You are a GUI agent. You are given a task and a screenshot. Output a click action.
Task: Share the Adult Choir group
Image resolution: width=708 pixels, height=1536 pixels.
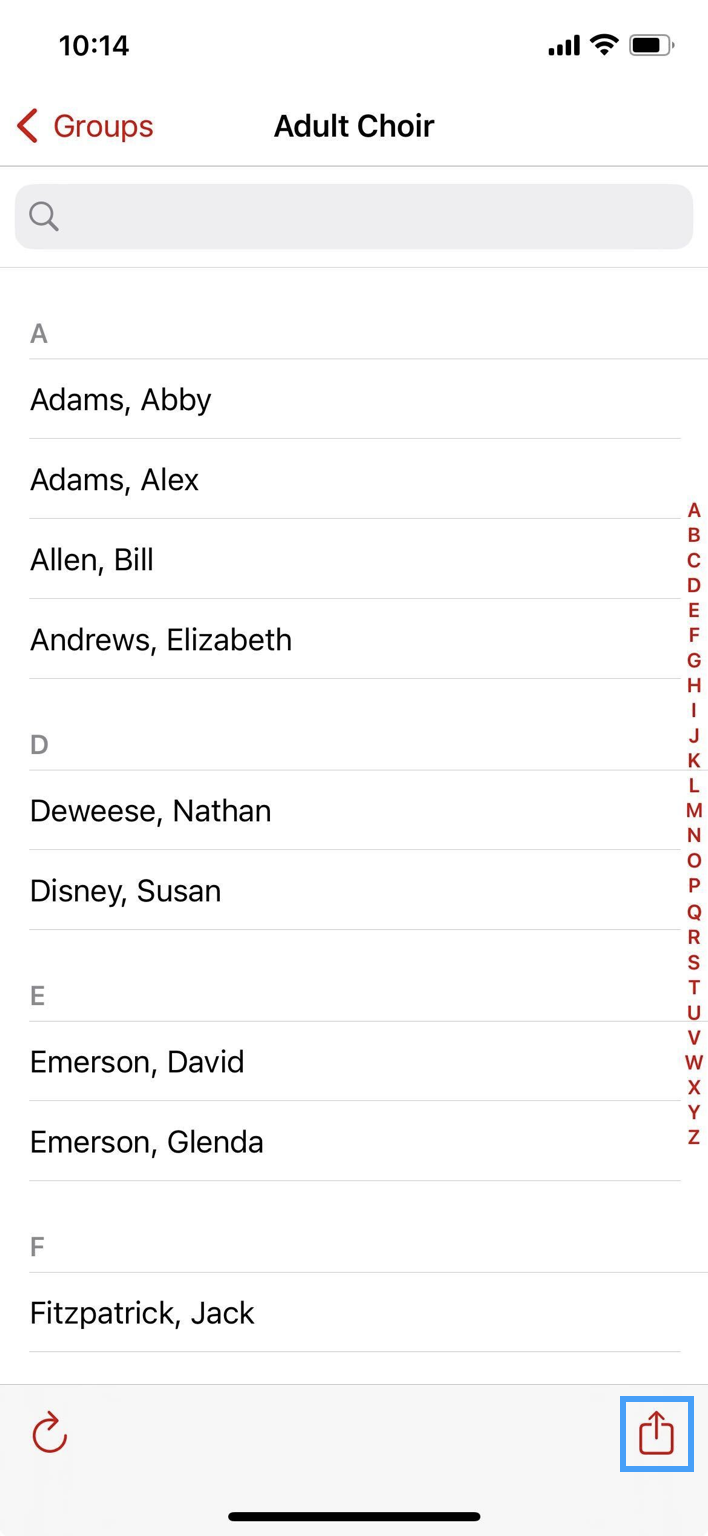656,1433
